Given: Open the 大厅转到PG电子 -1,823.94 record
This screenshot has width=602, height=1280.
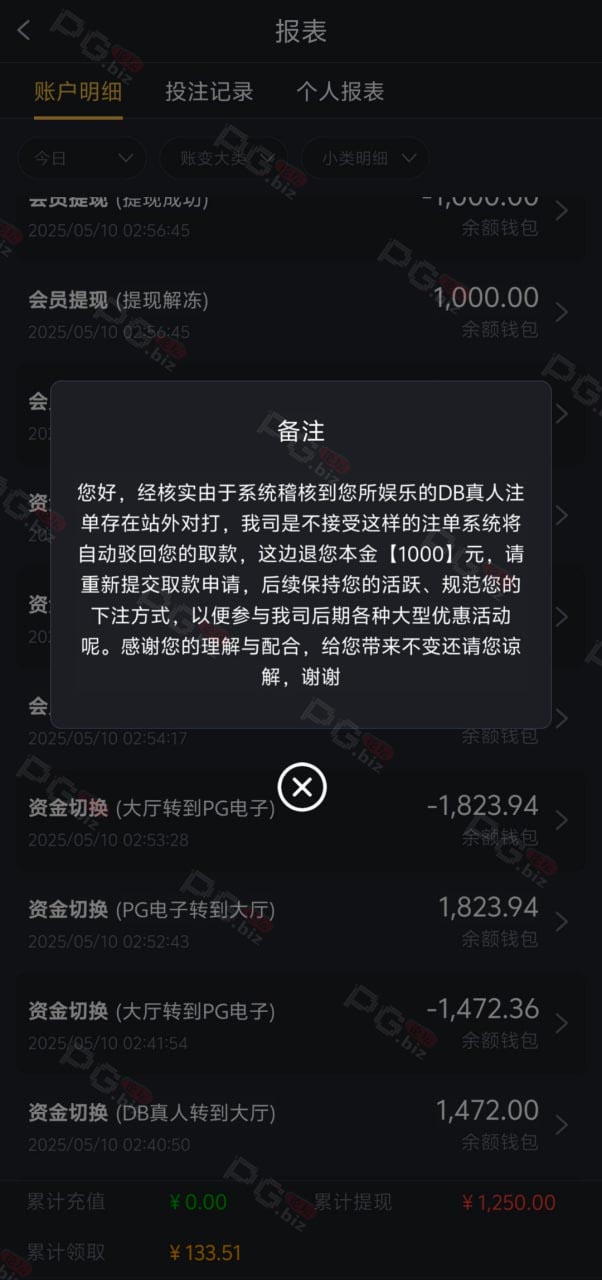Looking at the screenshot, I should pos(301,821).
